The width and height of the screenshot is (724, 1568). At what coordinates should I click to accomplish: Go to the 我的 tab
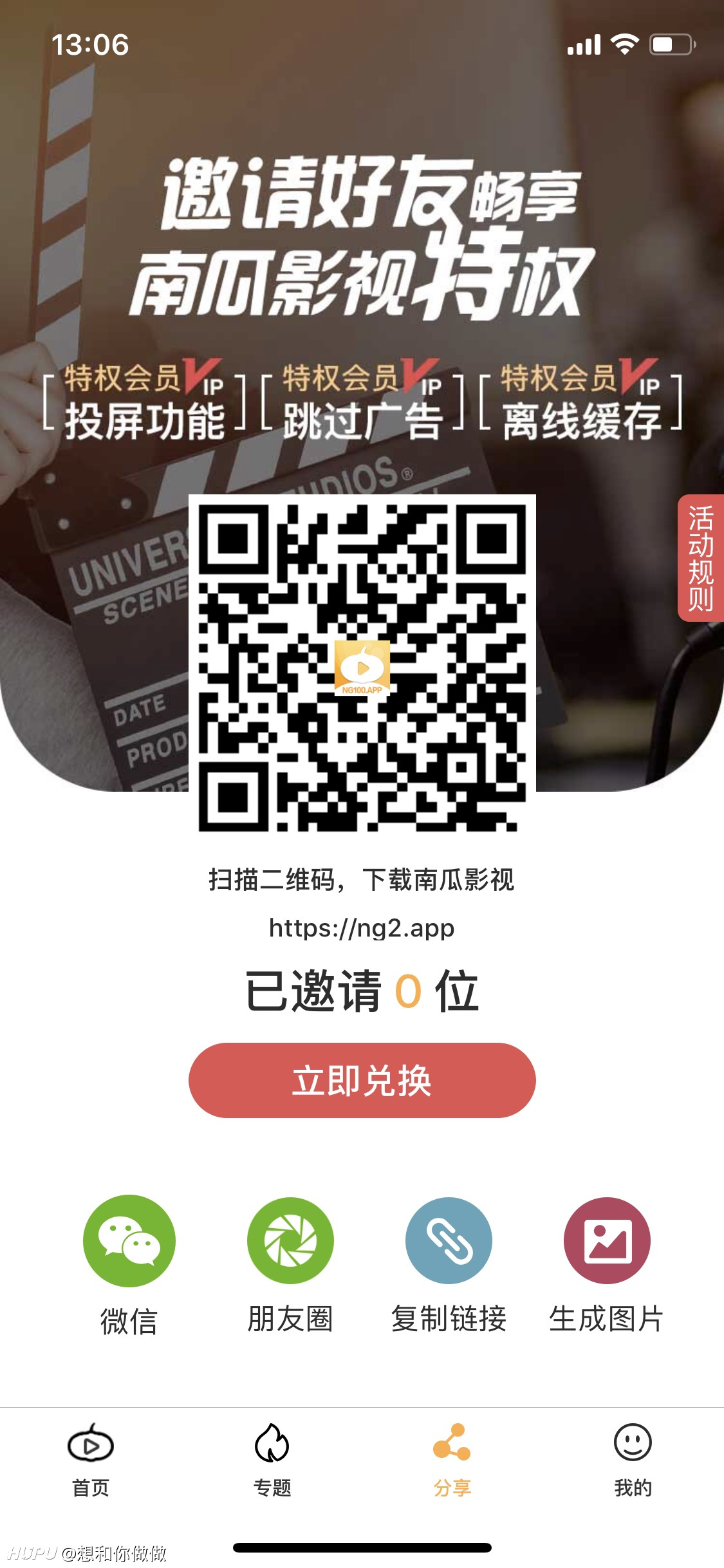click(x=633, y=1461)
